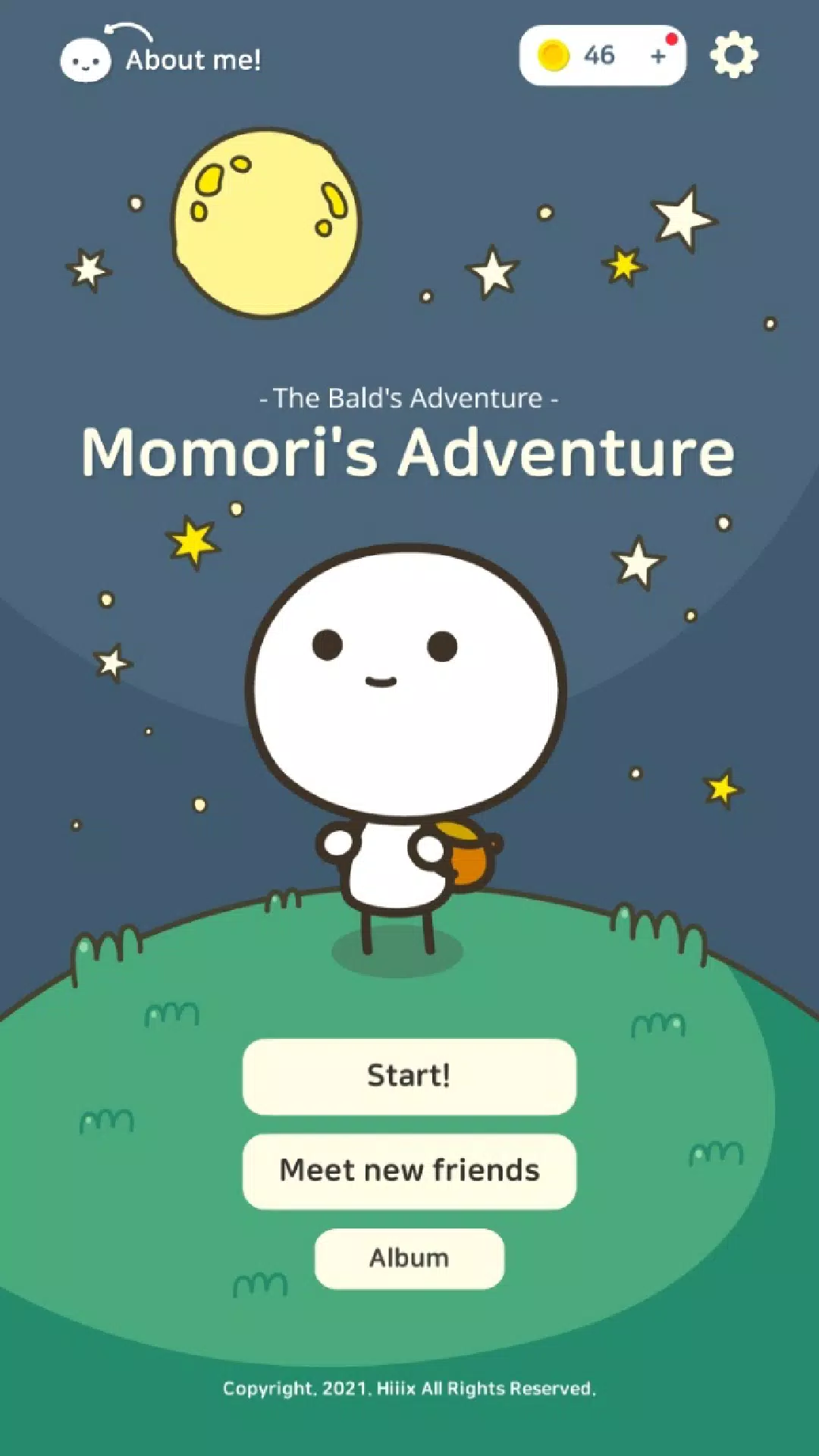The height and width of the screenshot is (1456, 819).
Task: Add more coins with the plus
Action: tap(658, 55)
